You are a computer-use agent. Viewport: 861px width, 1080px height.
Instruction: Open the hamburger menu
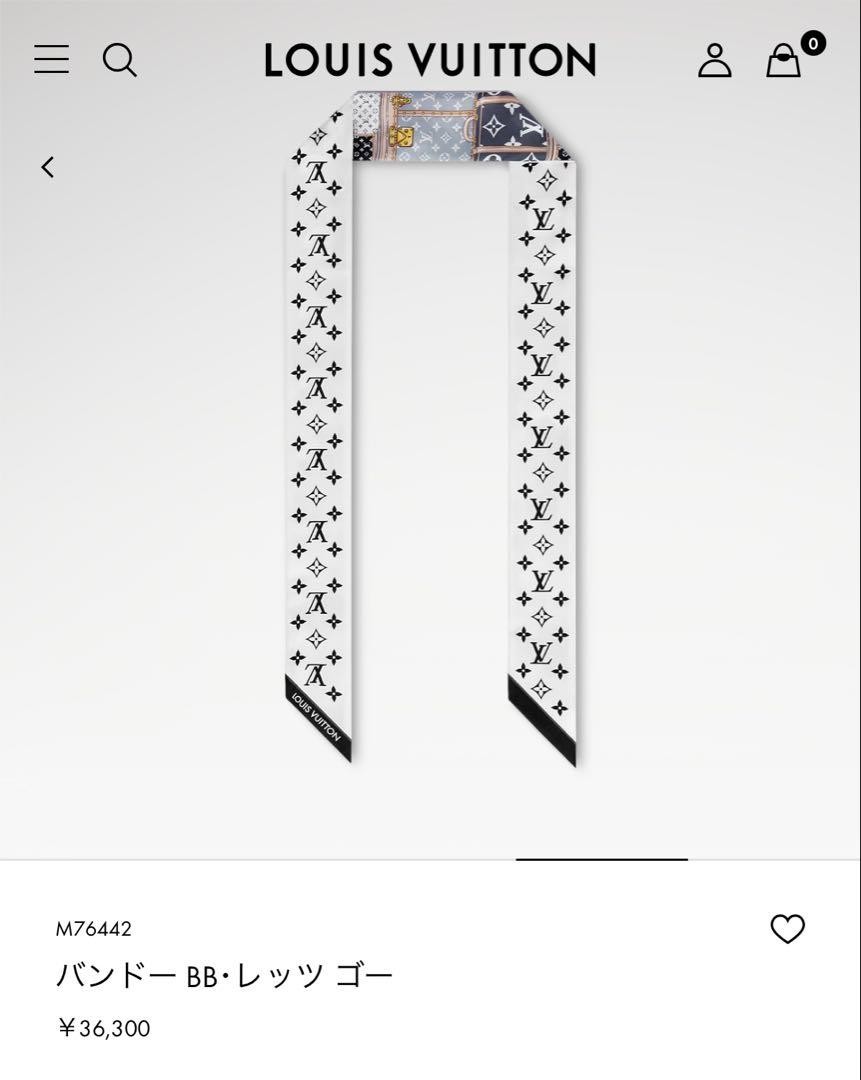tap(51, 60)
